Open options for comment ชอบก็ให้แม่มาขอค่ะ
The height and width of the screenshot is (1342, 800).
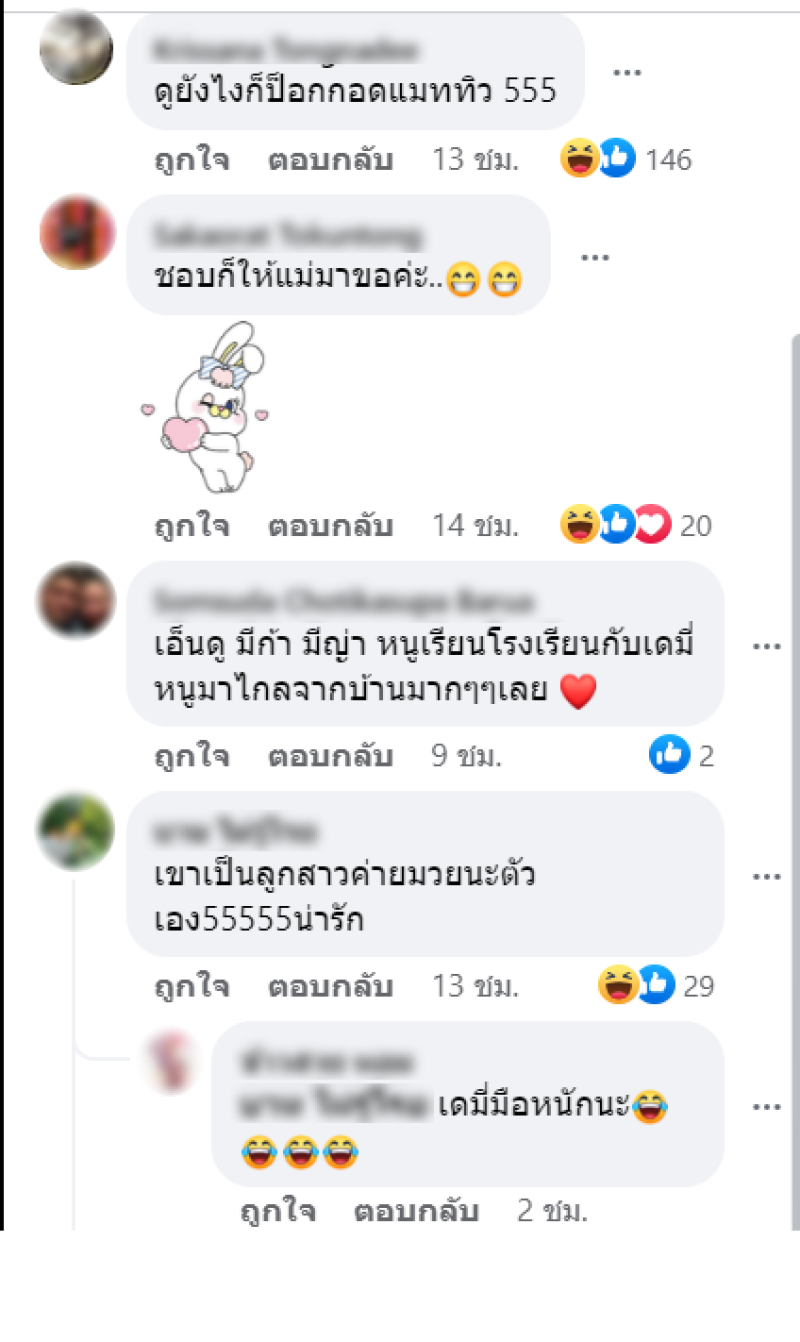[x=595, y=257]
